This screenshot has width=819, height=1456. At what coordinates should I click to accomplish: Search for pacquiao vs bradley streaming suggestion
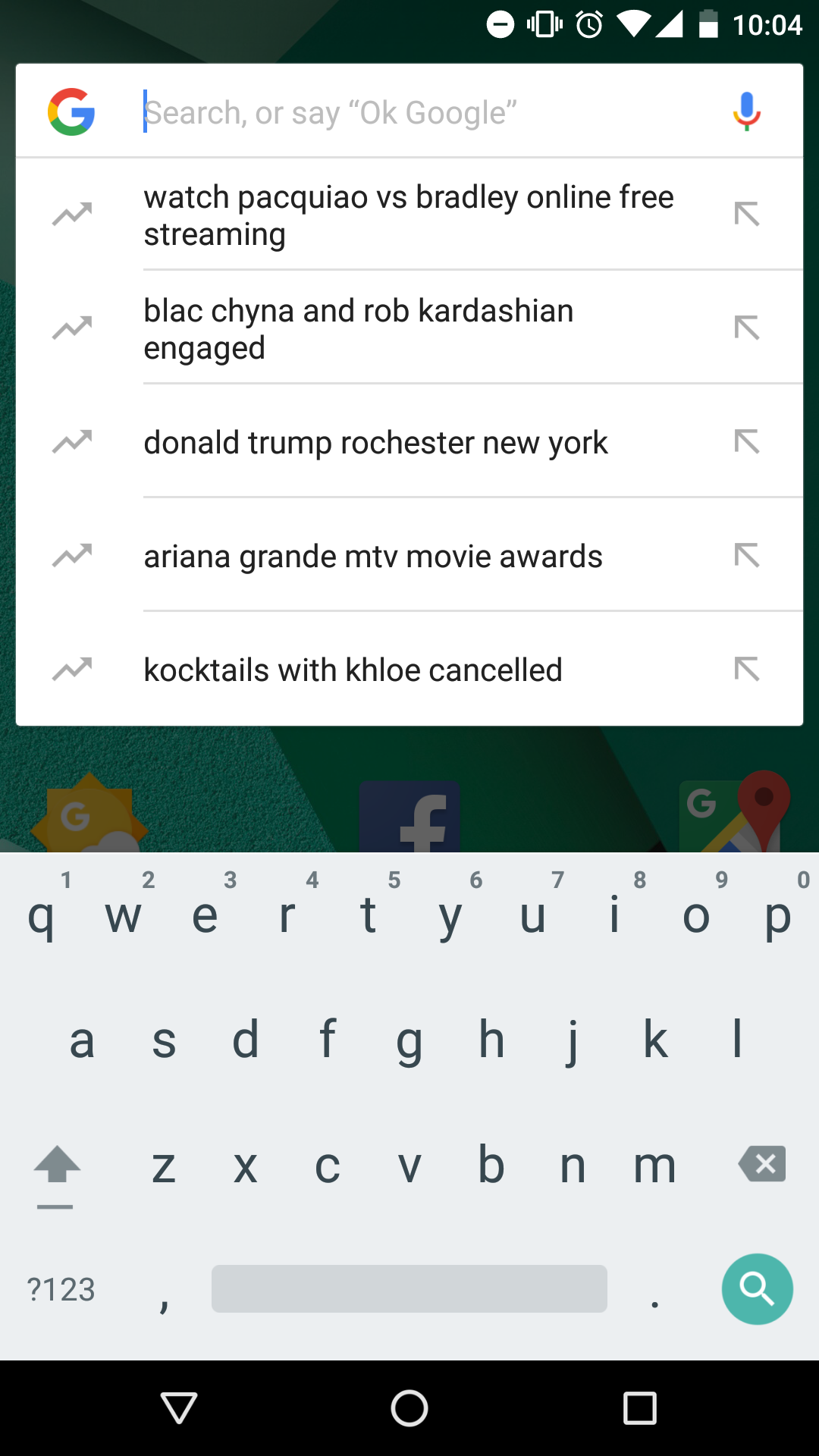click(x=408, y=215)
